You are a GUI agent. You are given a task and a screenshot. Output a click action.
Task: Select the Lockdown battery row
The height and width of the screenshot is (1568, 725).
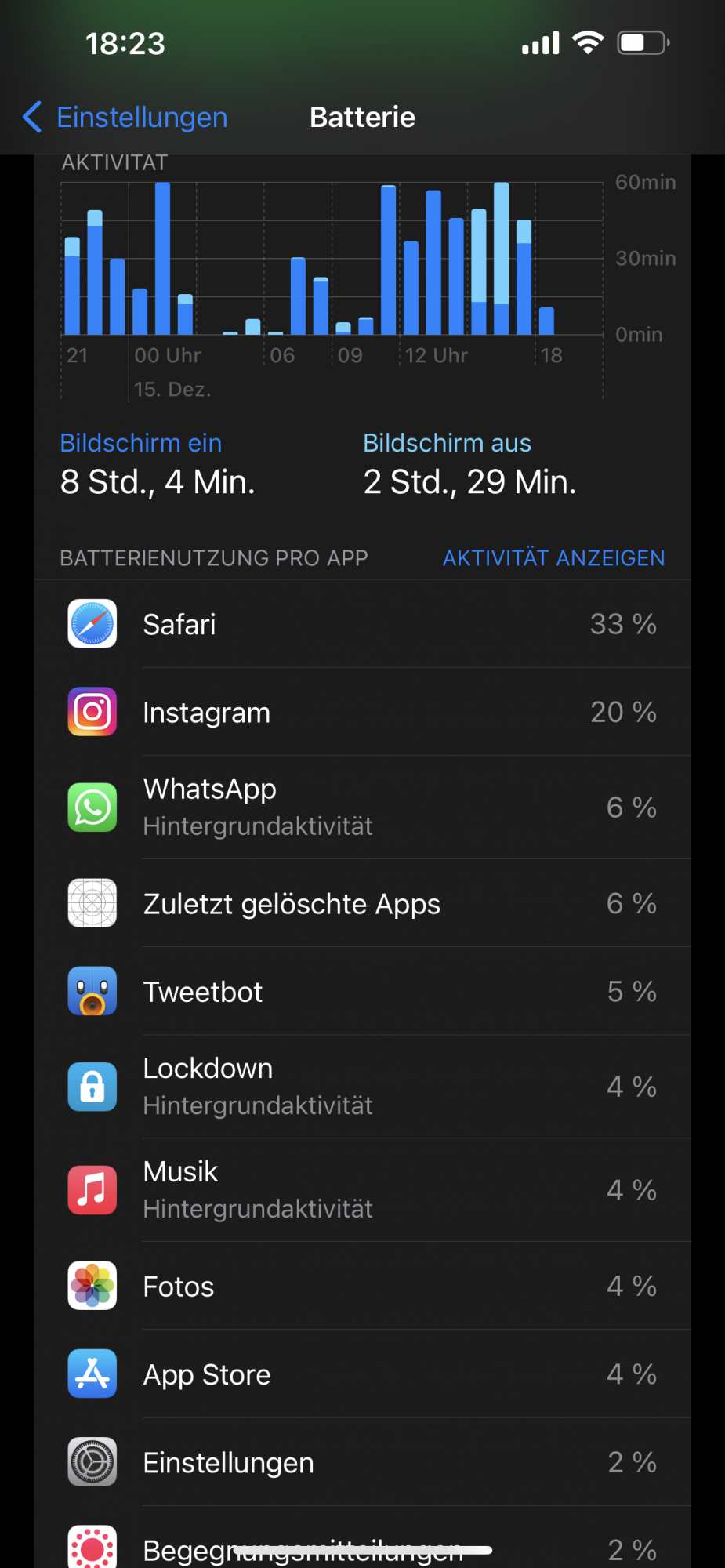(362, 1087)
